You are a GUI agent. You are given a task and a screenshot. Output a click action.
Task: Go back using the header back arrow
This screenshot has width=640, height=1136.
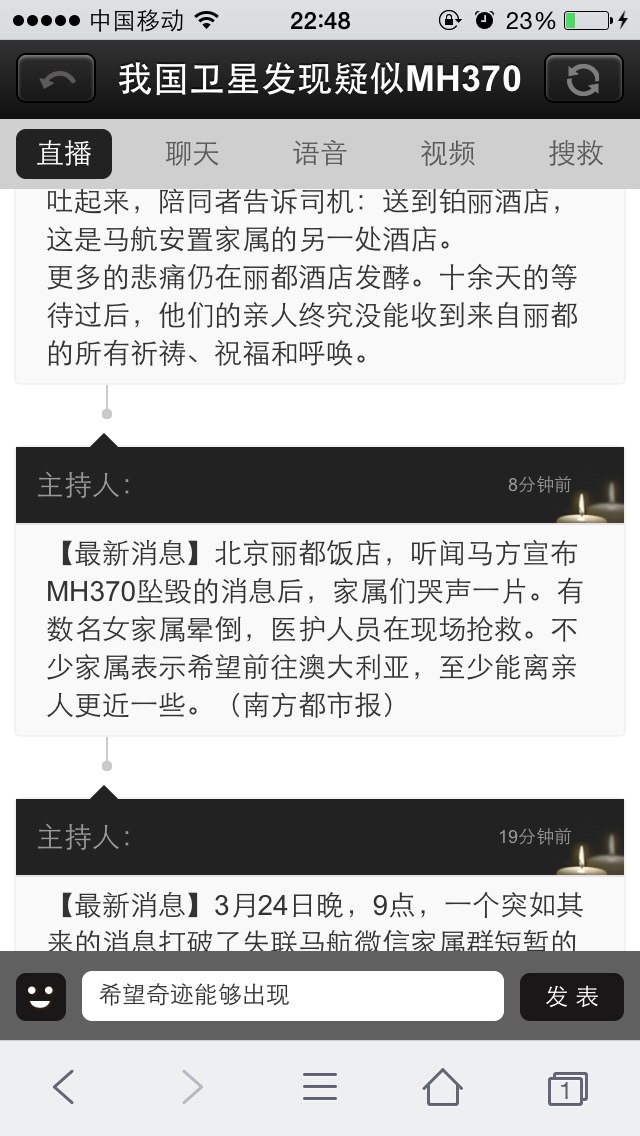pos(57,78)
